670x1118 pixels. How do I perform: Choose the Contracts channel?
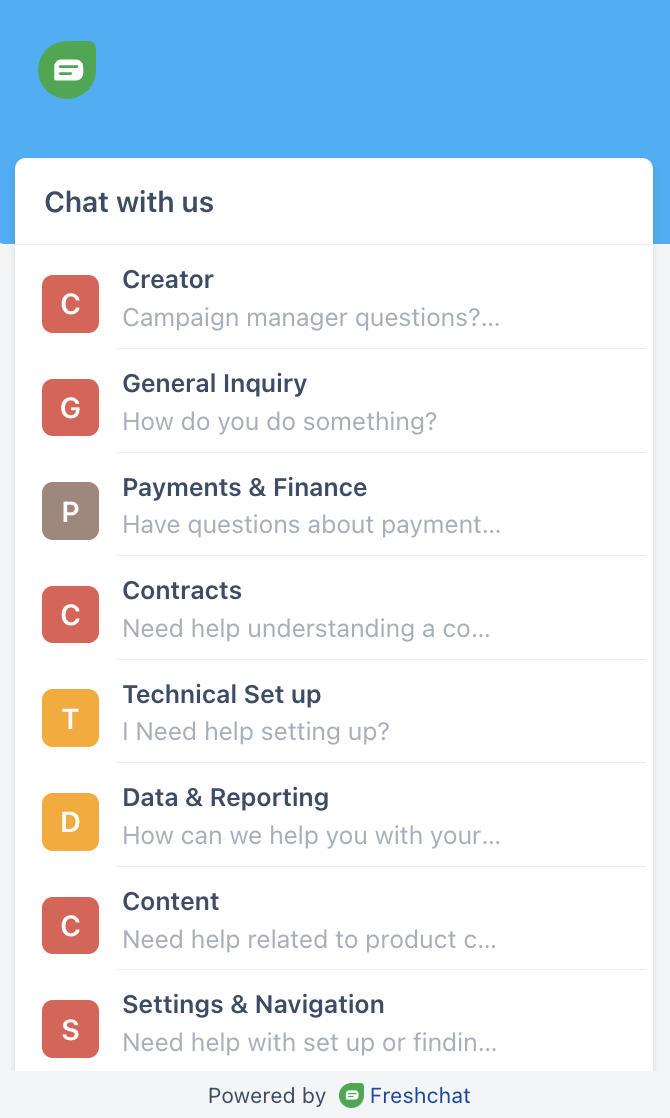pos(334,608)
